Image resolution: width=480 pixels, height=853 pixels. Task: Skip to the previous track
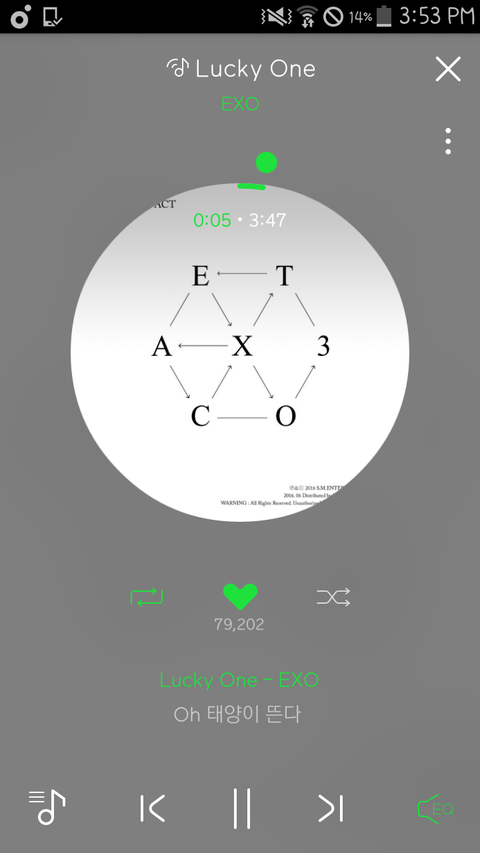pyautogui.click(x=152, y=808)
